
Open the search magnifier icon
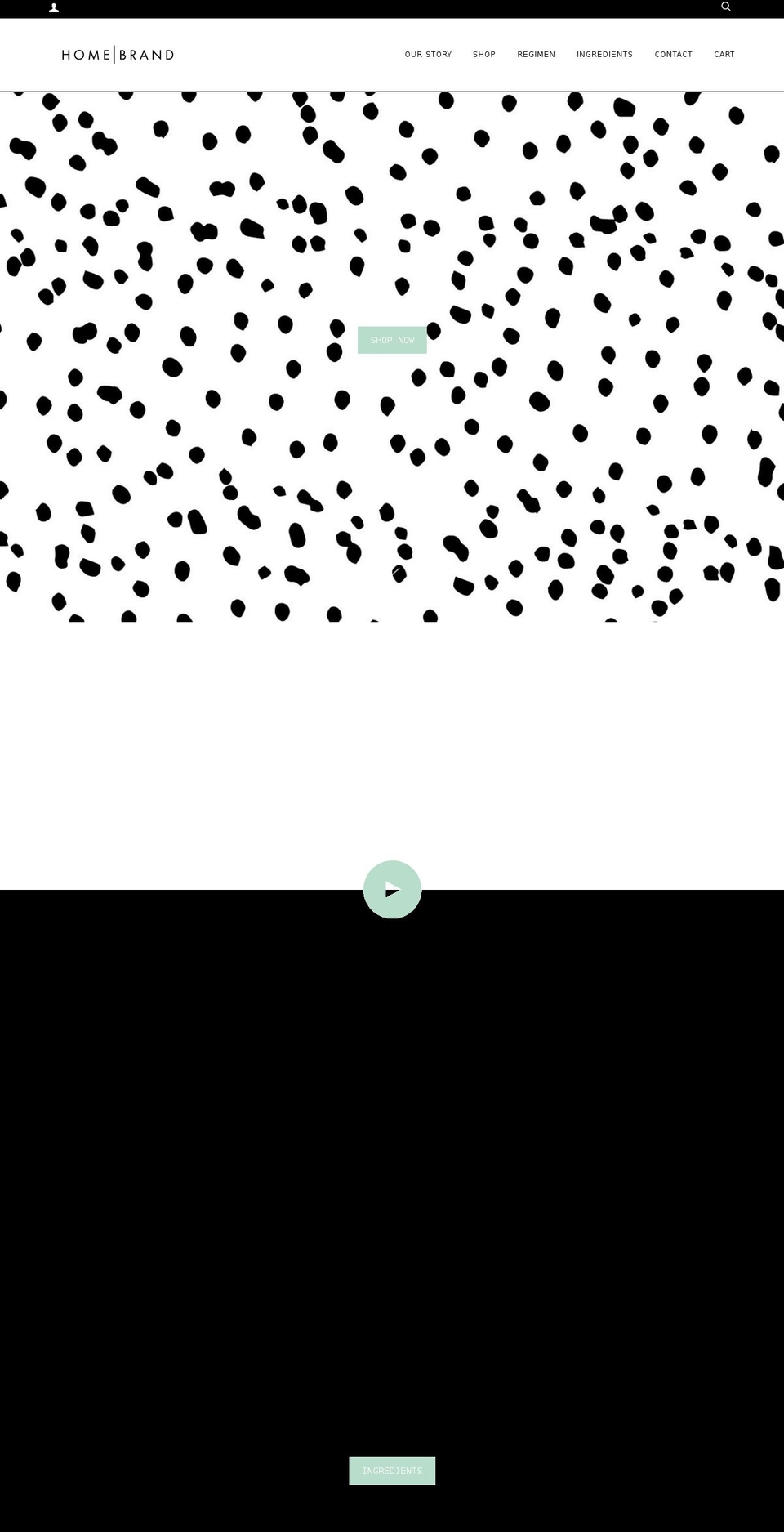(726, 7)
